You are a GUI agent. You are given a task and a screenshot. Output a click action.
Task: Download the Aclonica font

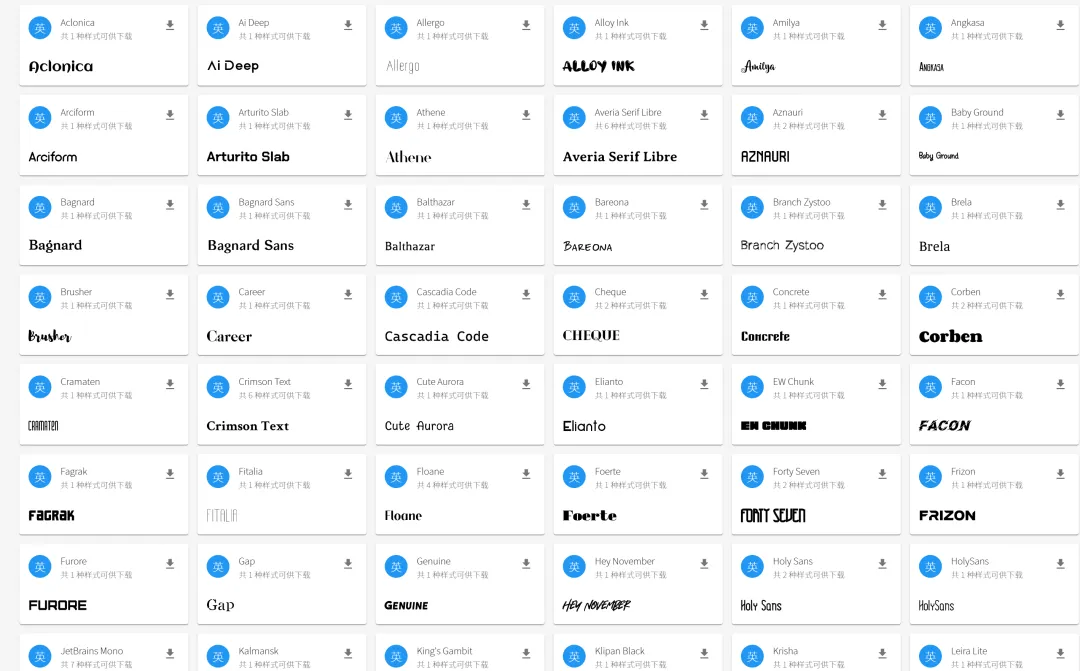[x=170, y=26]
